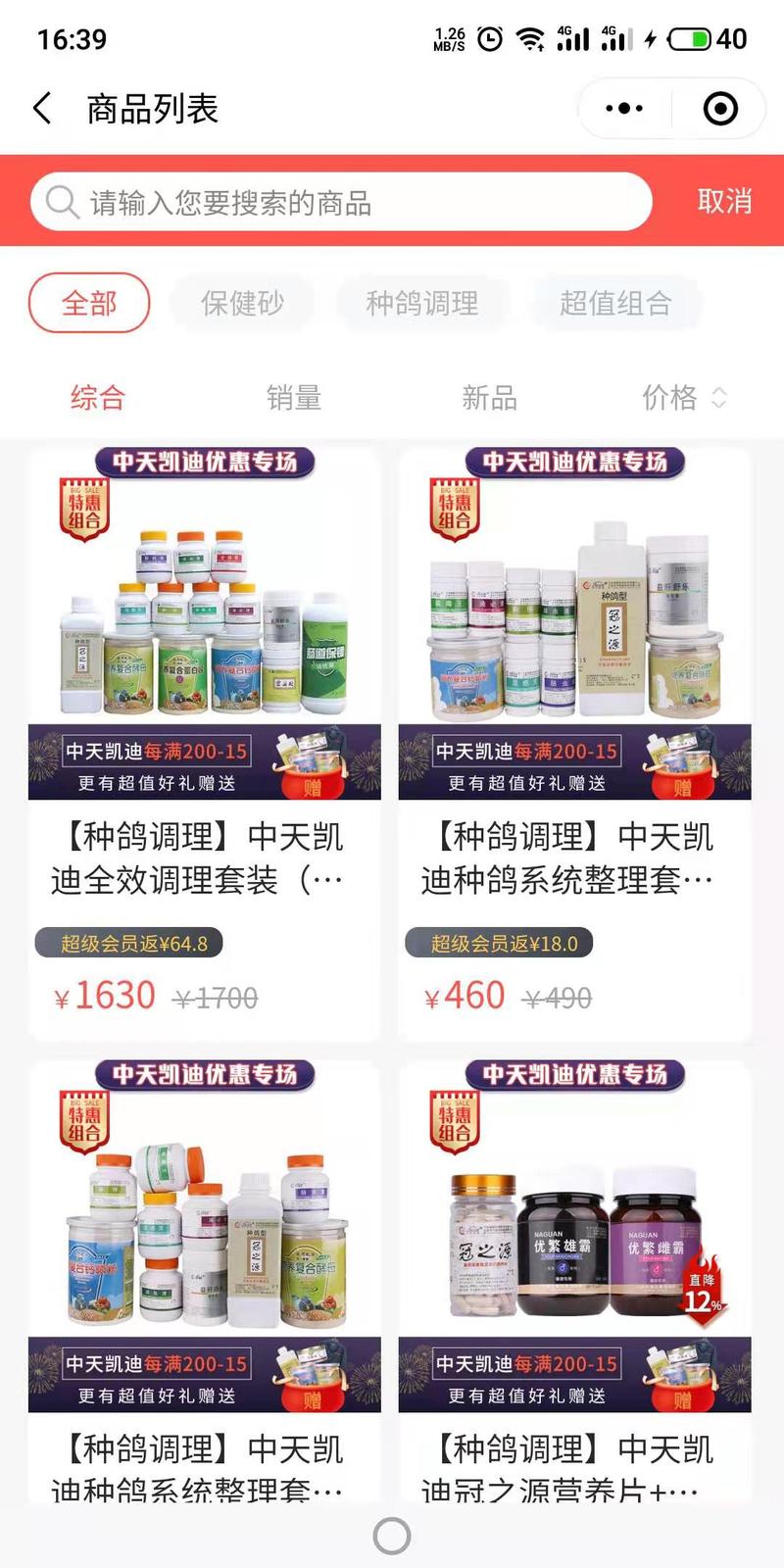Sort by 价格 toggle
784x1568 pixels.
click(683, 398)
